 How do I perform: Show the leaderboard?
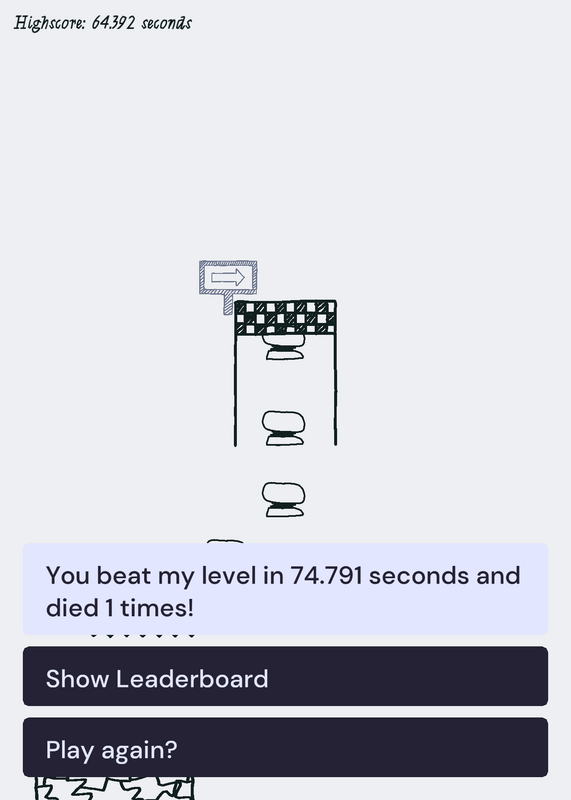pyautogui.click(x=285, y=676)
